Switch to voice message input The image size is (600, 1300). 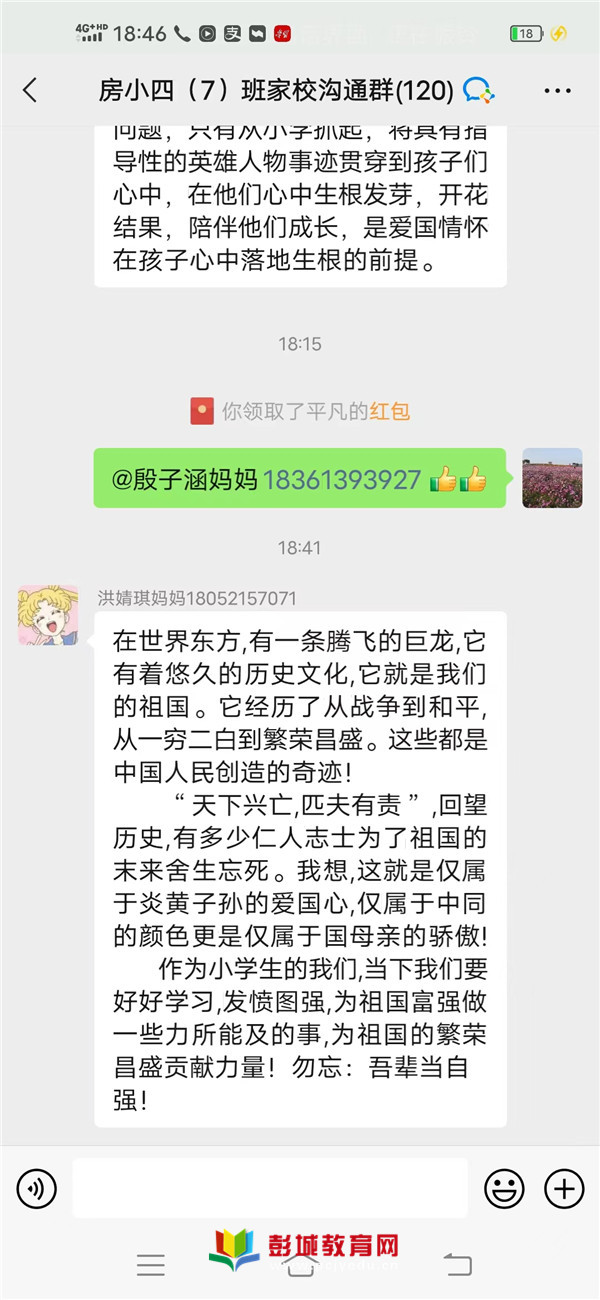click(x=37, y=1188)
